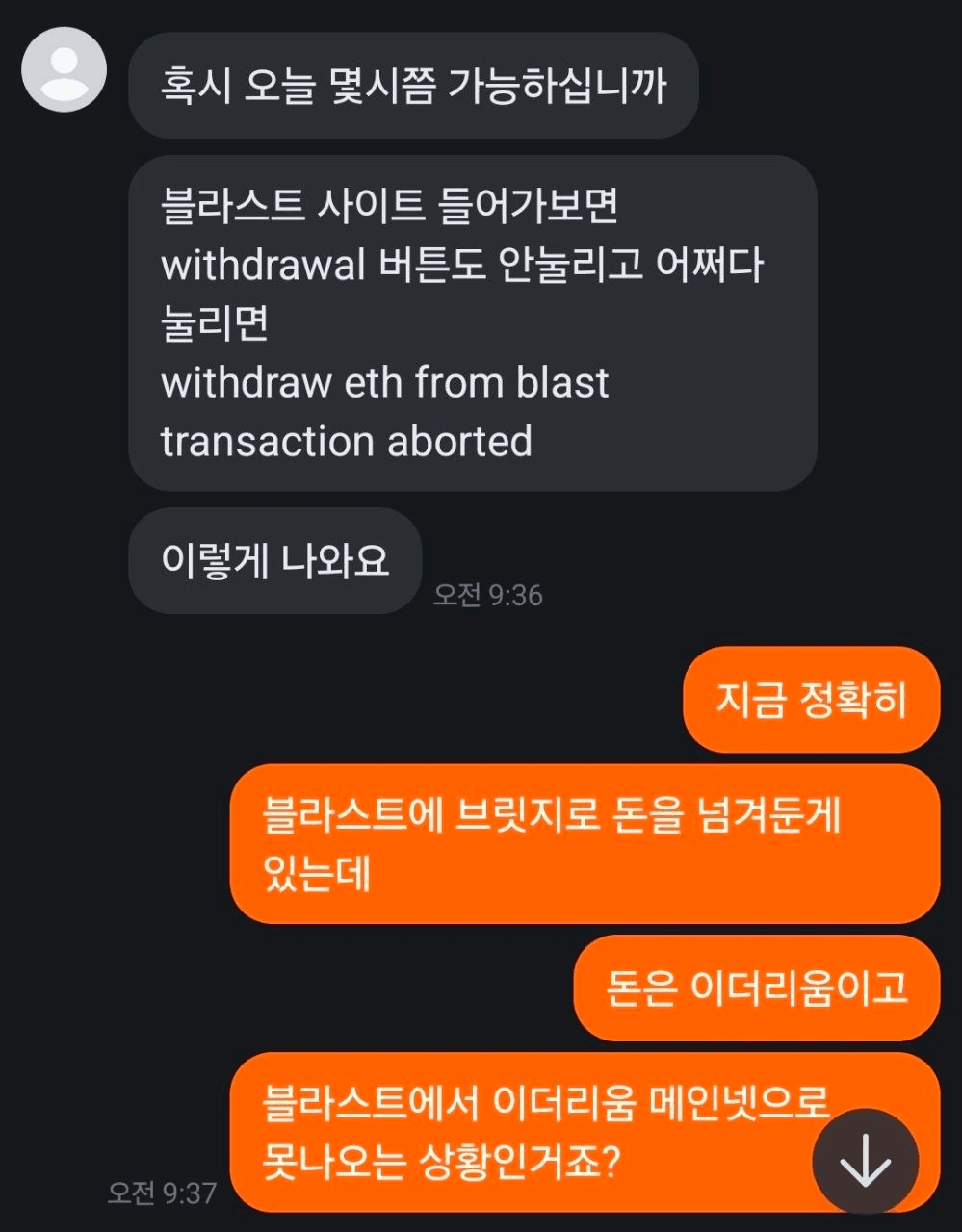Click the bubble mentioning 'transaction aborted'
The width and height of the screenshot is (962, 1232).
471,322
